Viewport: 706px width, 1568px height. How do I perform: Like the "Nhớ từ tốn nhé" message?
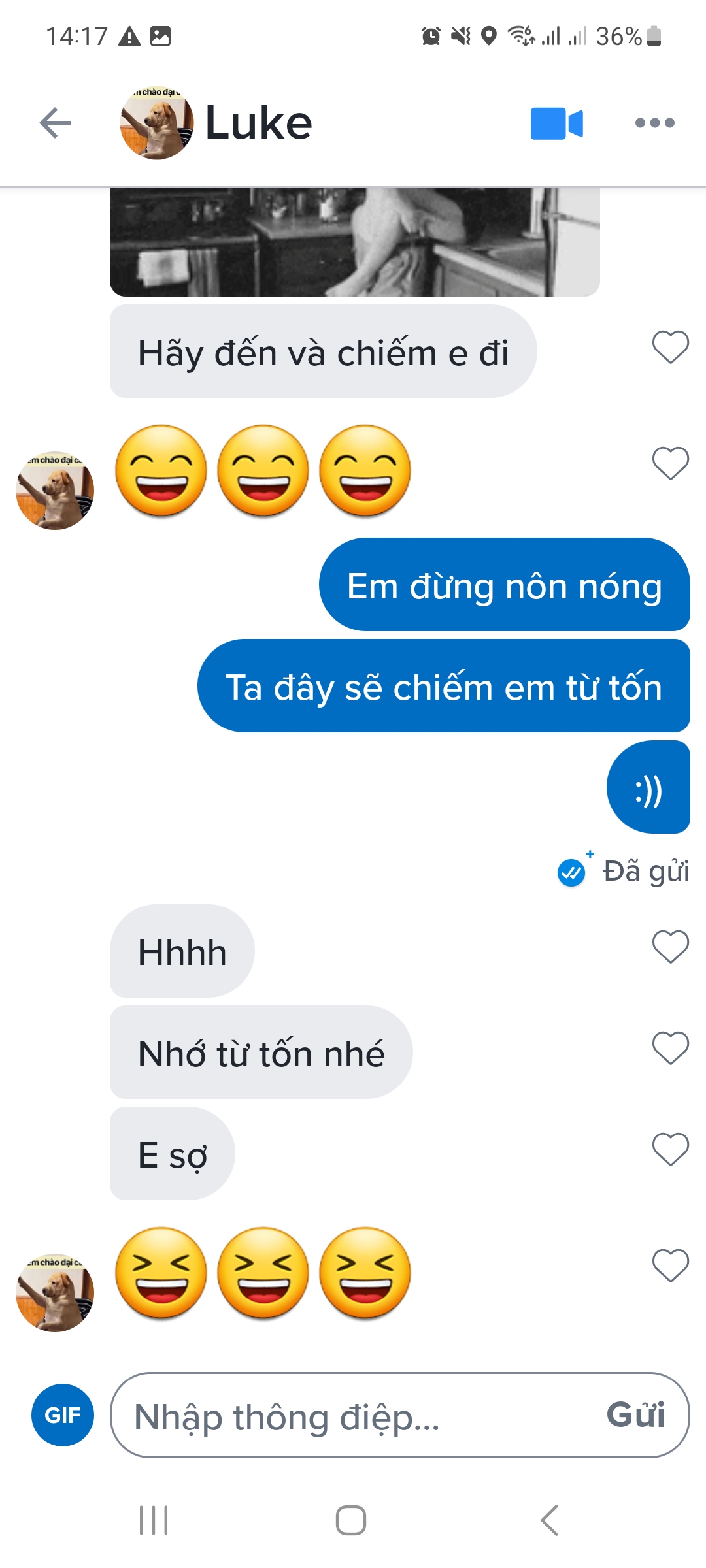click(670, 1048)
